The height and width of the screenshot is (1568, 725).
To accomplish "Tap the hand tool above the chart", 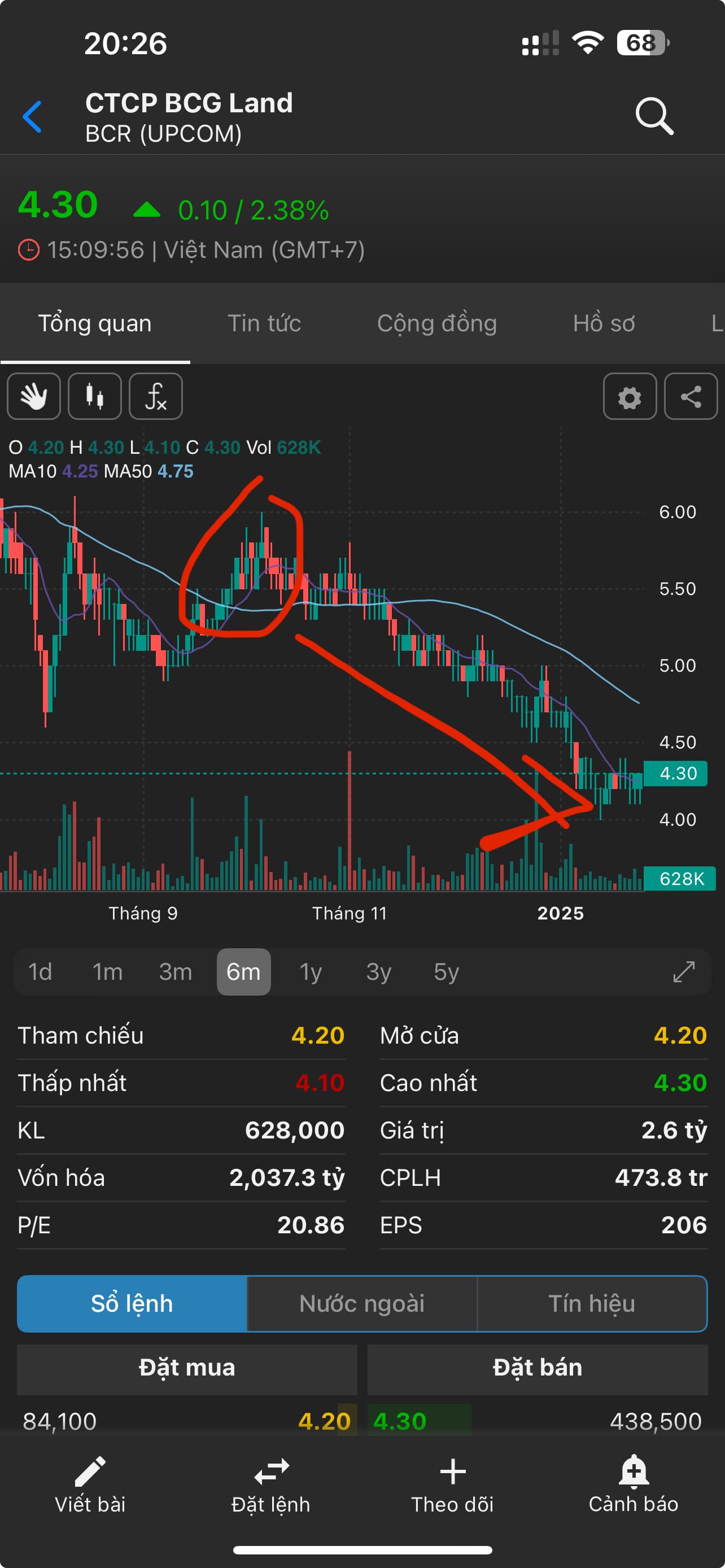I will tap(34, 397).
